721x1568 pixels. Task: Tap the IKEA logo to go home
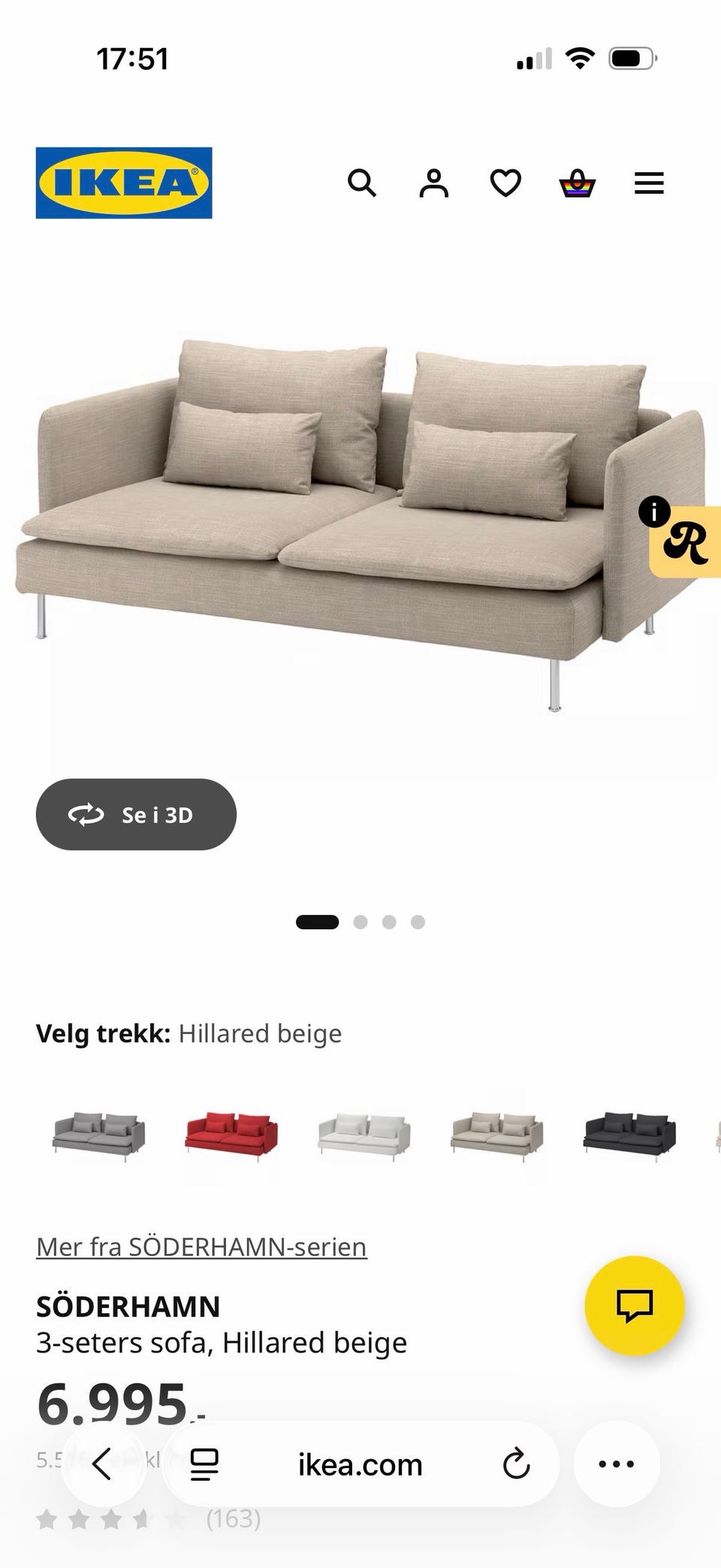[123, 183]
